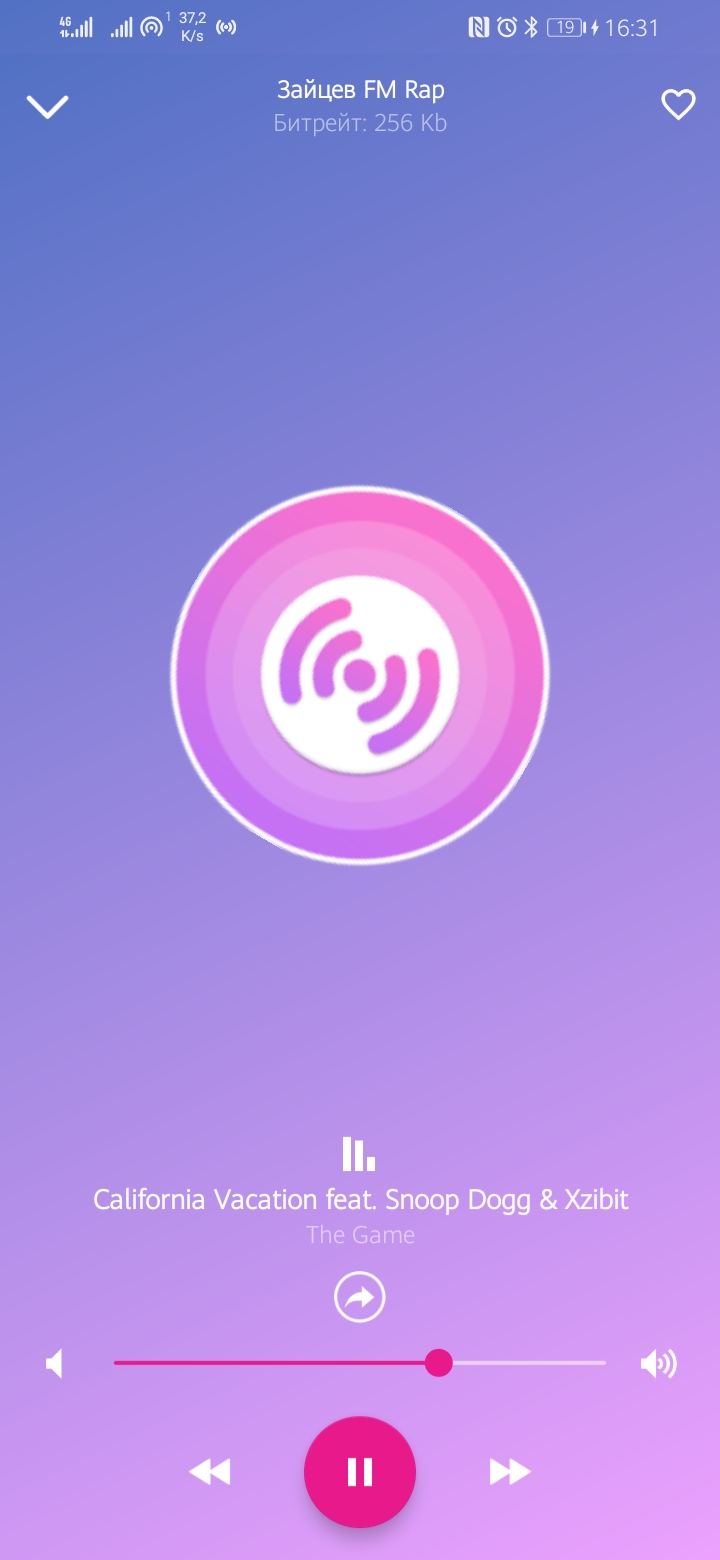Image resolution: width=720 pixels, height=1560 pixels.
Task: Pause the radio playback
Action: coord(360,1471)
